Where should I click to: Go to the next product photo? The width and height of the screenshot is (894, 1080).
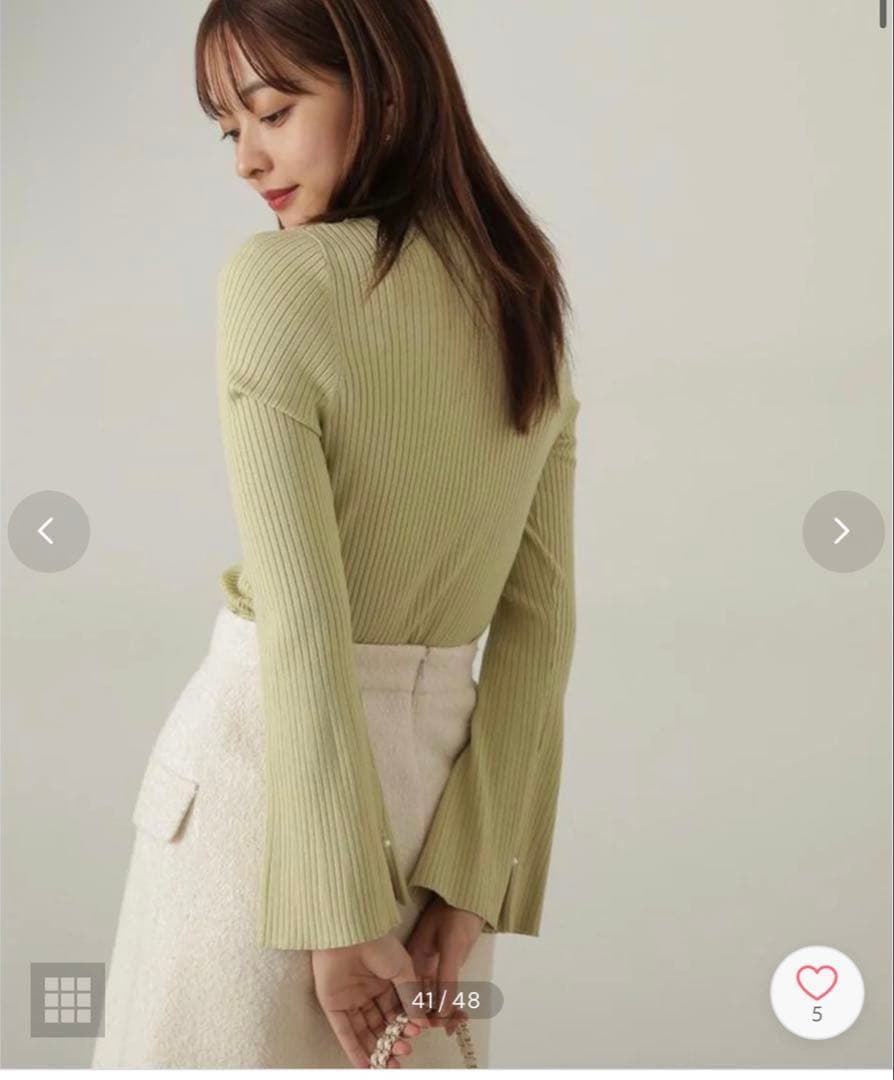(843, 531)
